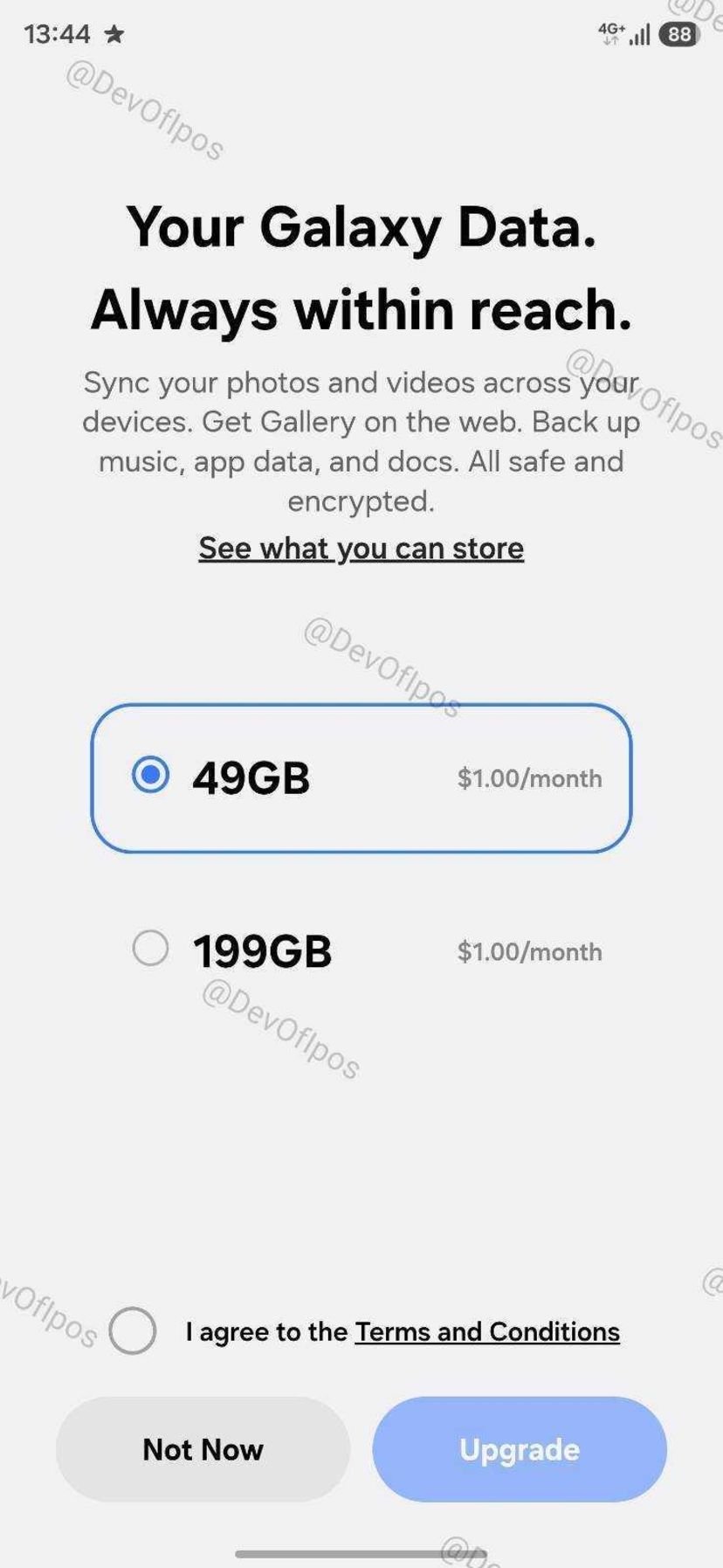723x1568 pixels.
Task: Open the See what you can store link
Action: [x=361, y=549]
